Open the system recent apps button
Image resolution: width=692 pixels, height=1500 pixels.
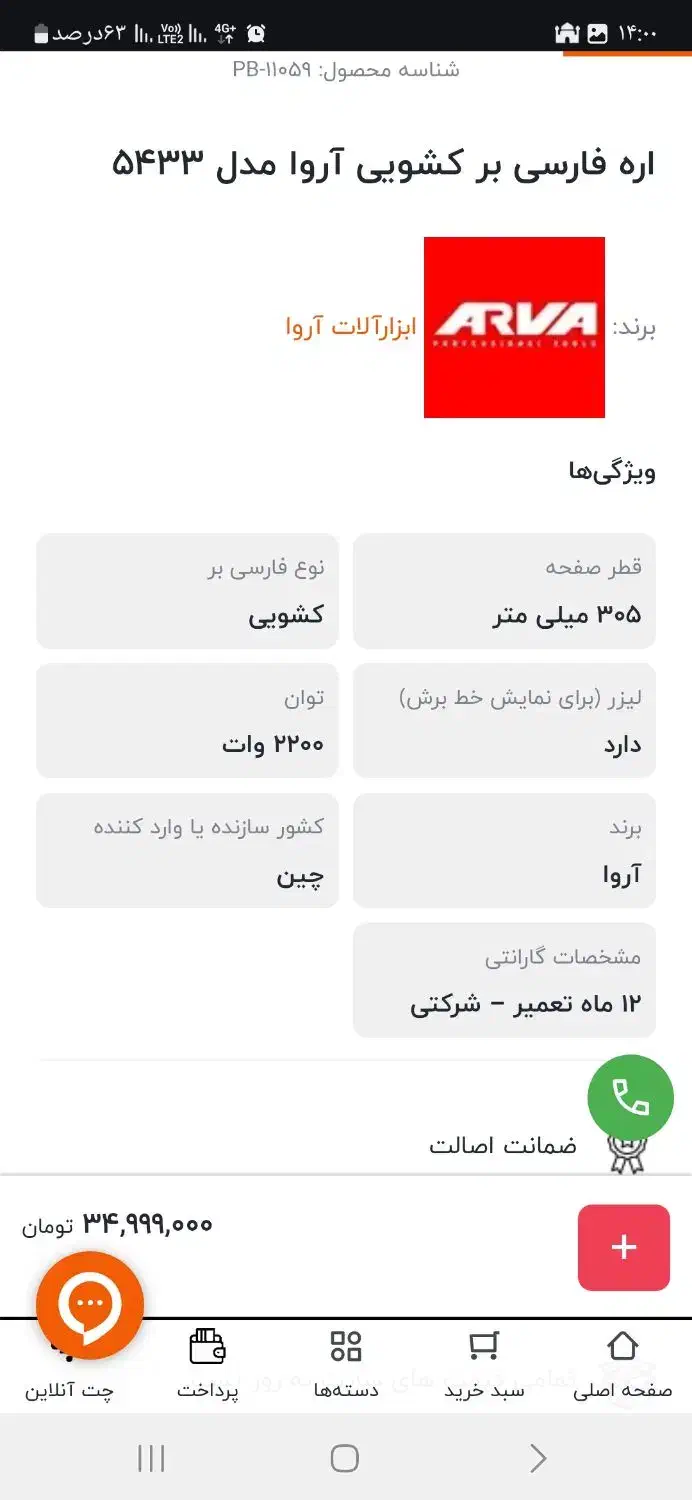click(x=151, y=1458)
